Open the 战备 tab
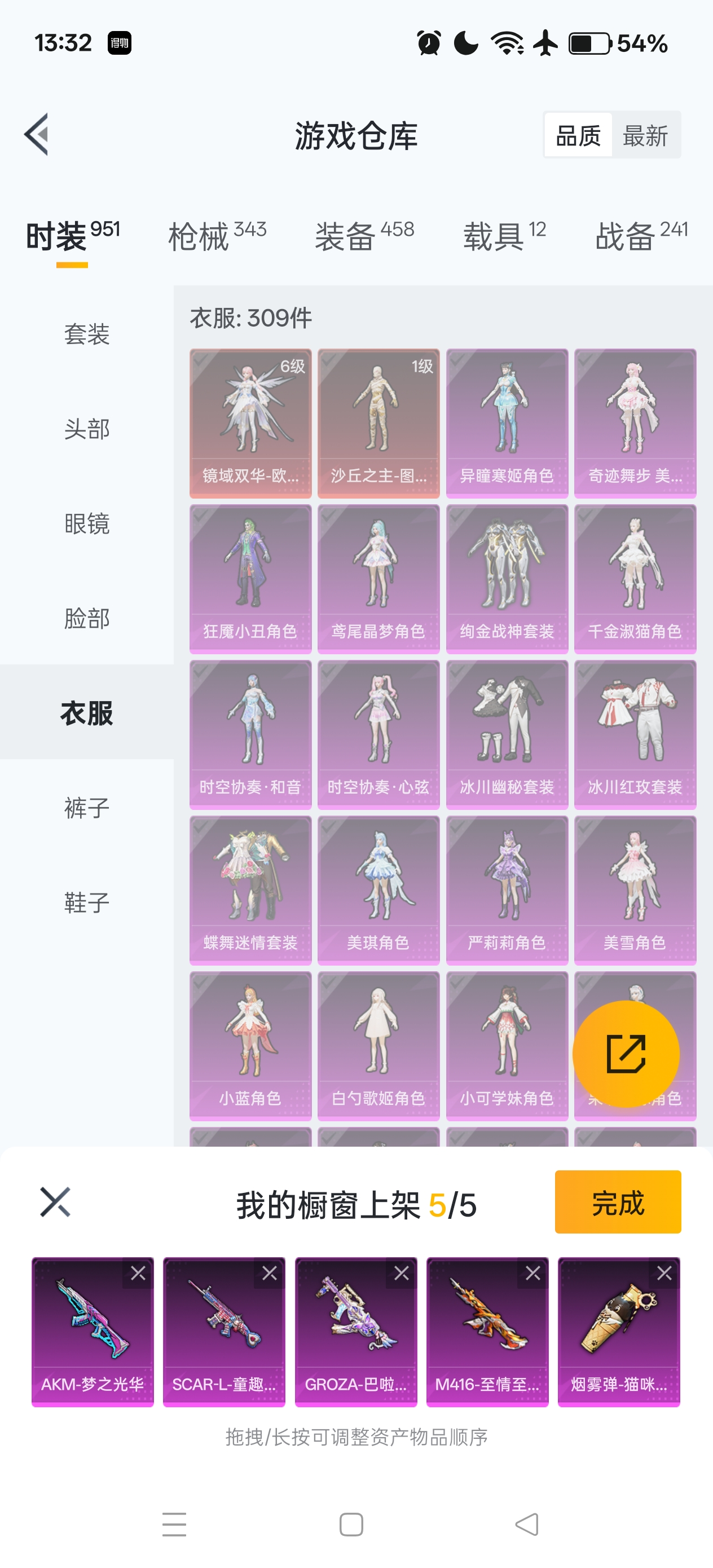The height and width of the screenshot is (1568, 713). (641, 236)
